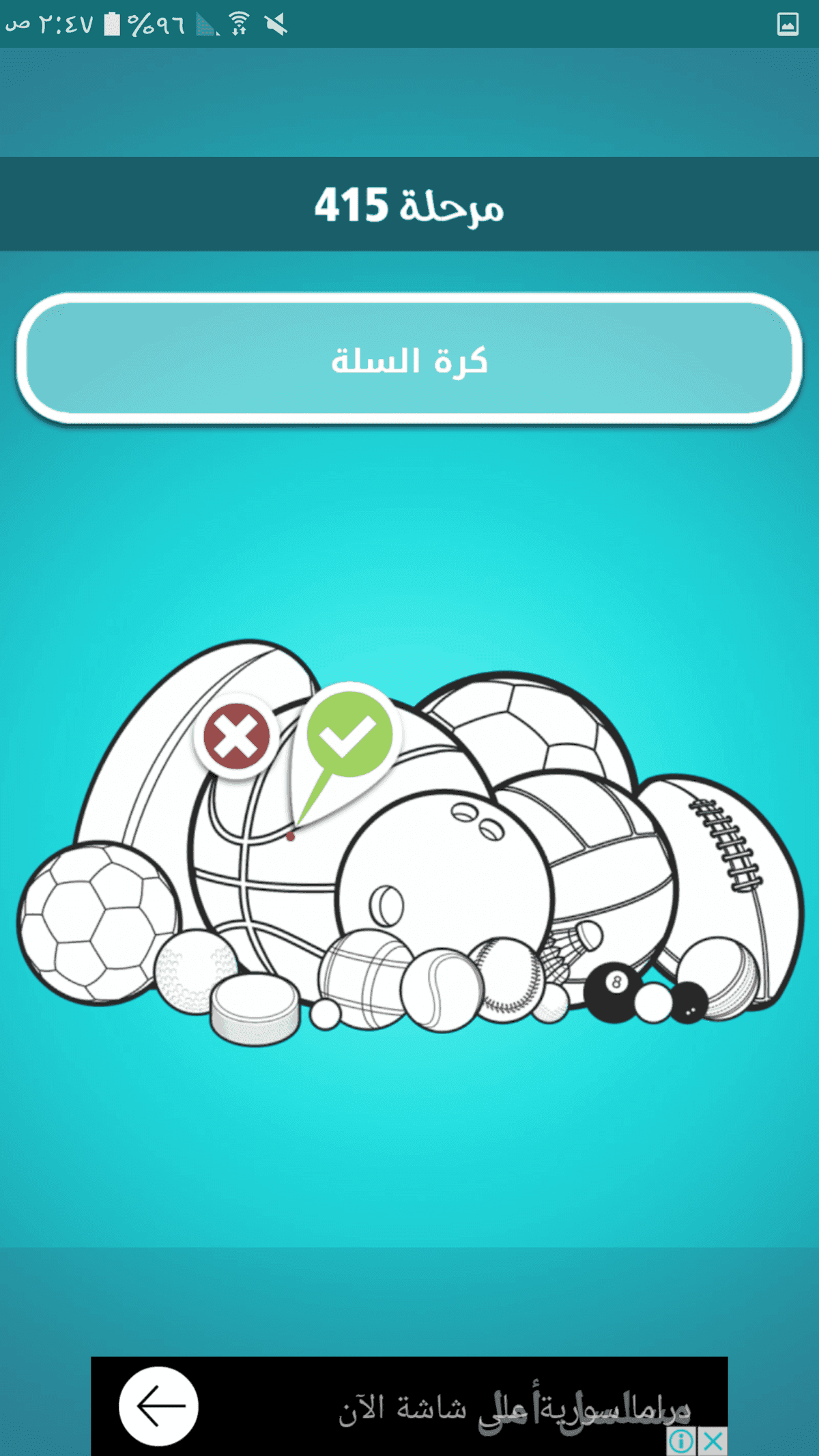Tap the مرحلة 415 level header
Image resolution: width=819 pixels, height=1456 pixels.
409,205
